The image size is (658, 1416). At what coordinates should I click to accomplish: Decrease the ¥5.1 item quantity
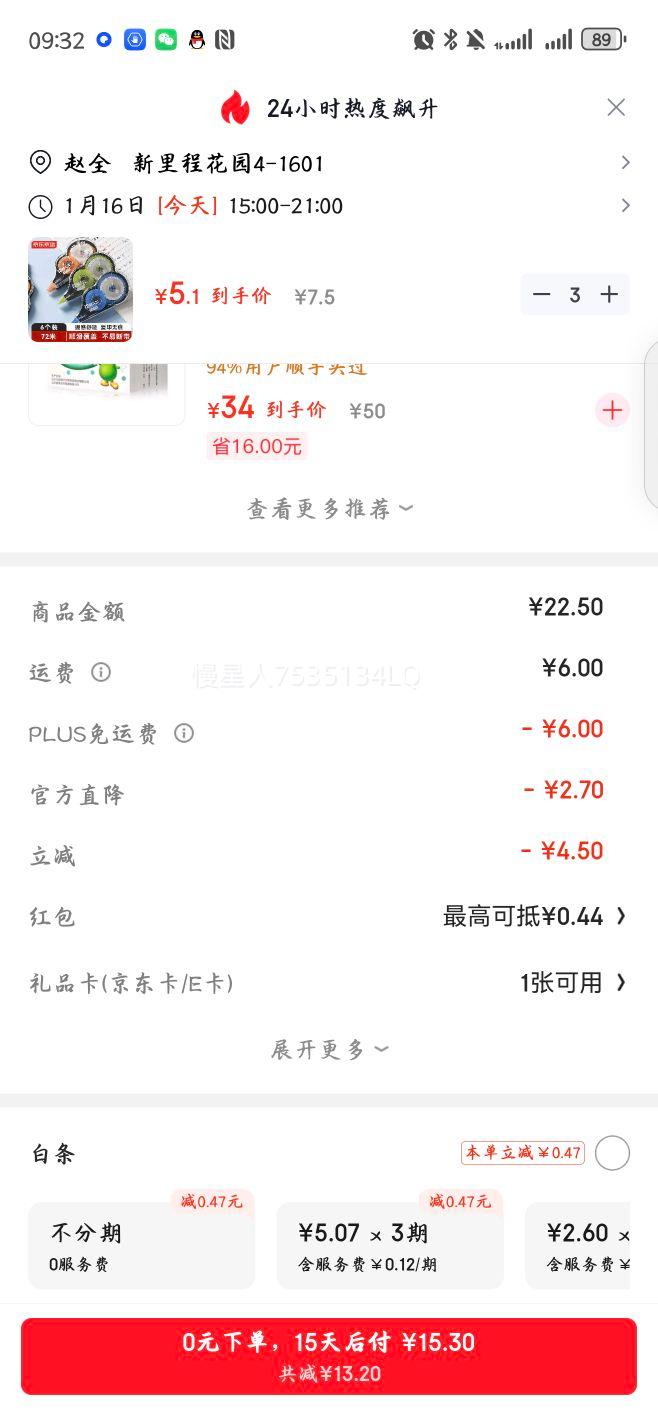pos(542,295)
